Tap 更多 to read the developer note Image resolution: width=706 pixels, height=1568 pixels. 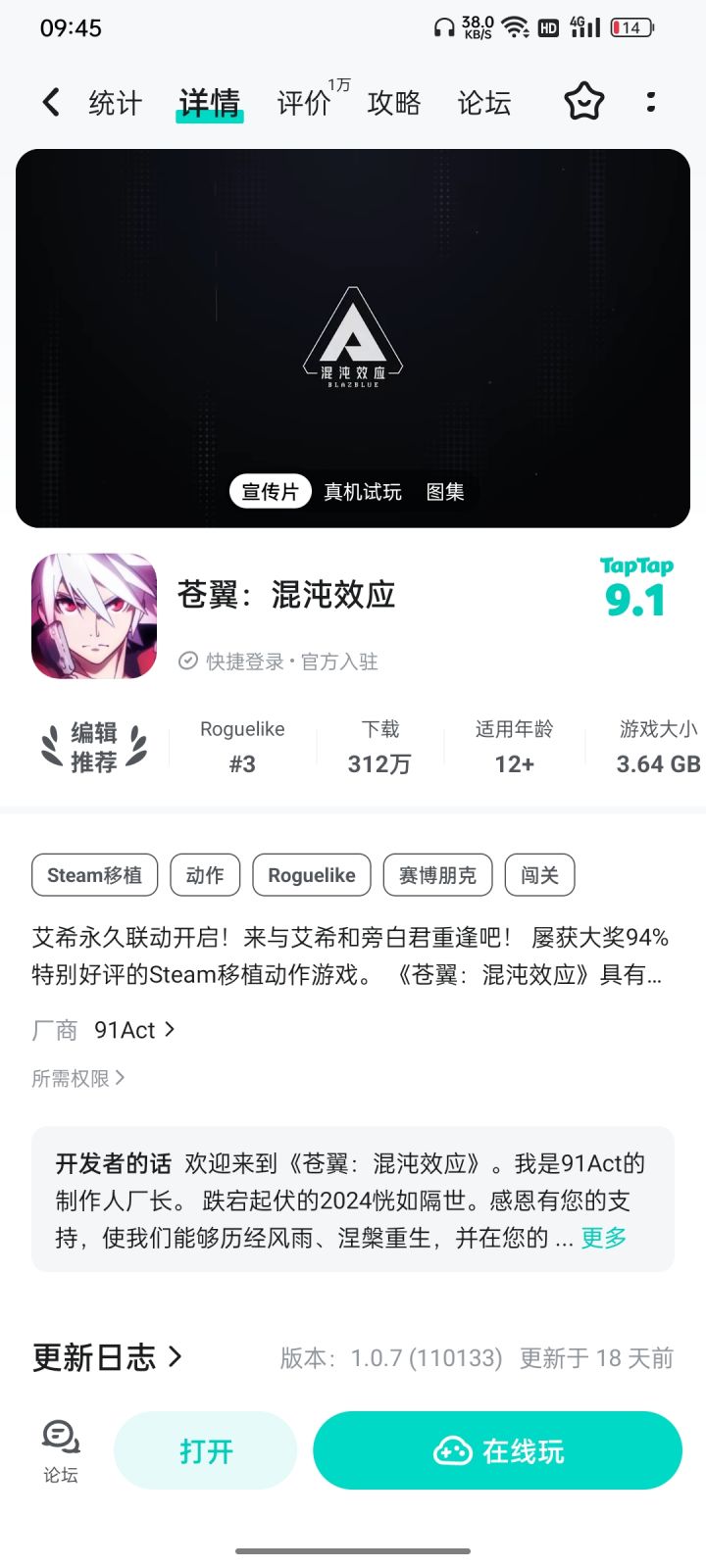pyautogui.click(x=602, y=1238)
